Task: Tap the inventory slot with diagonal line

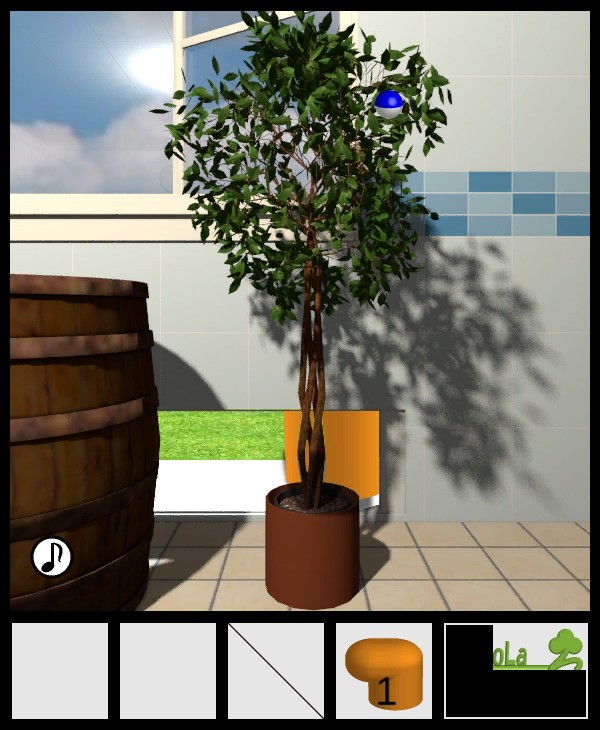Action: 276,671
